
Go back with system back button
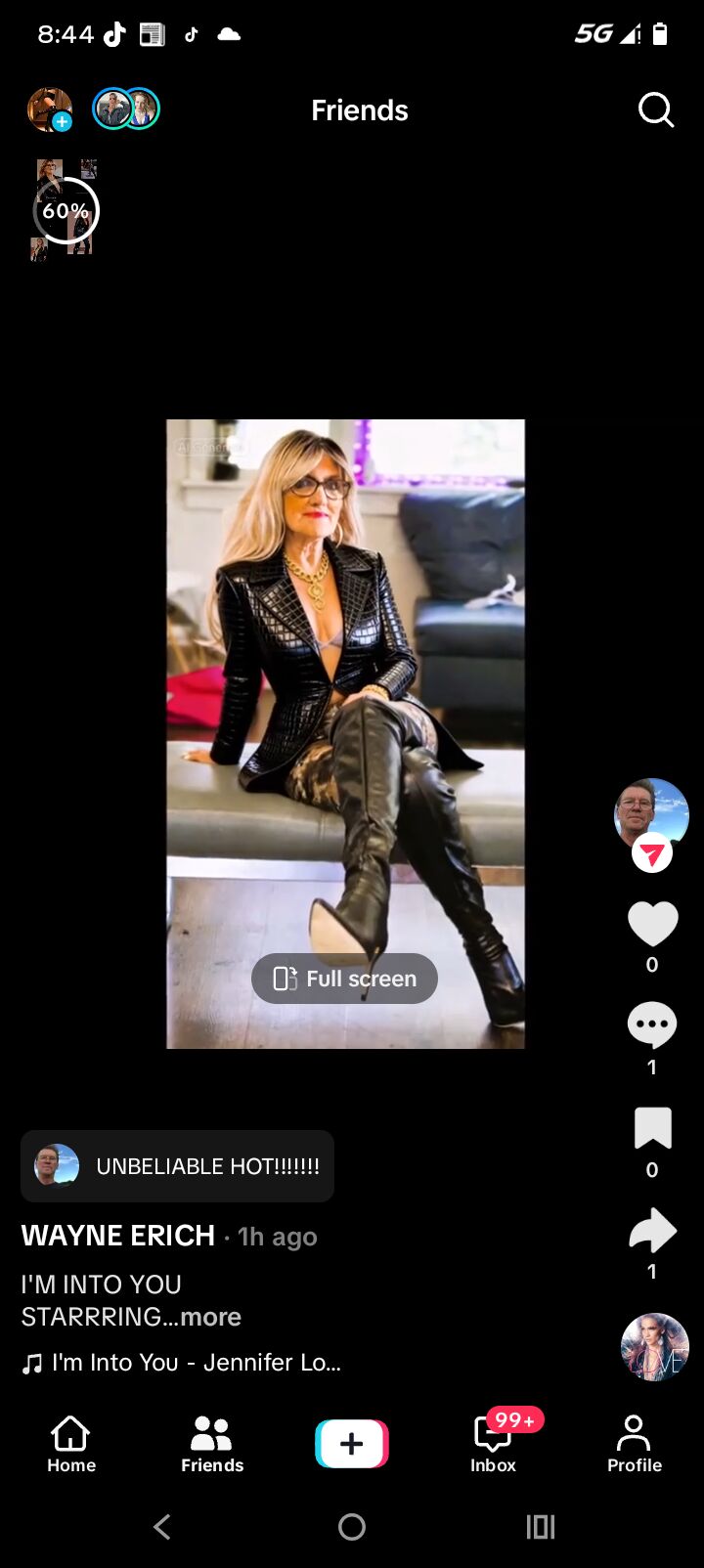pos(162,1526)
